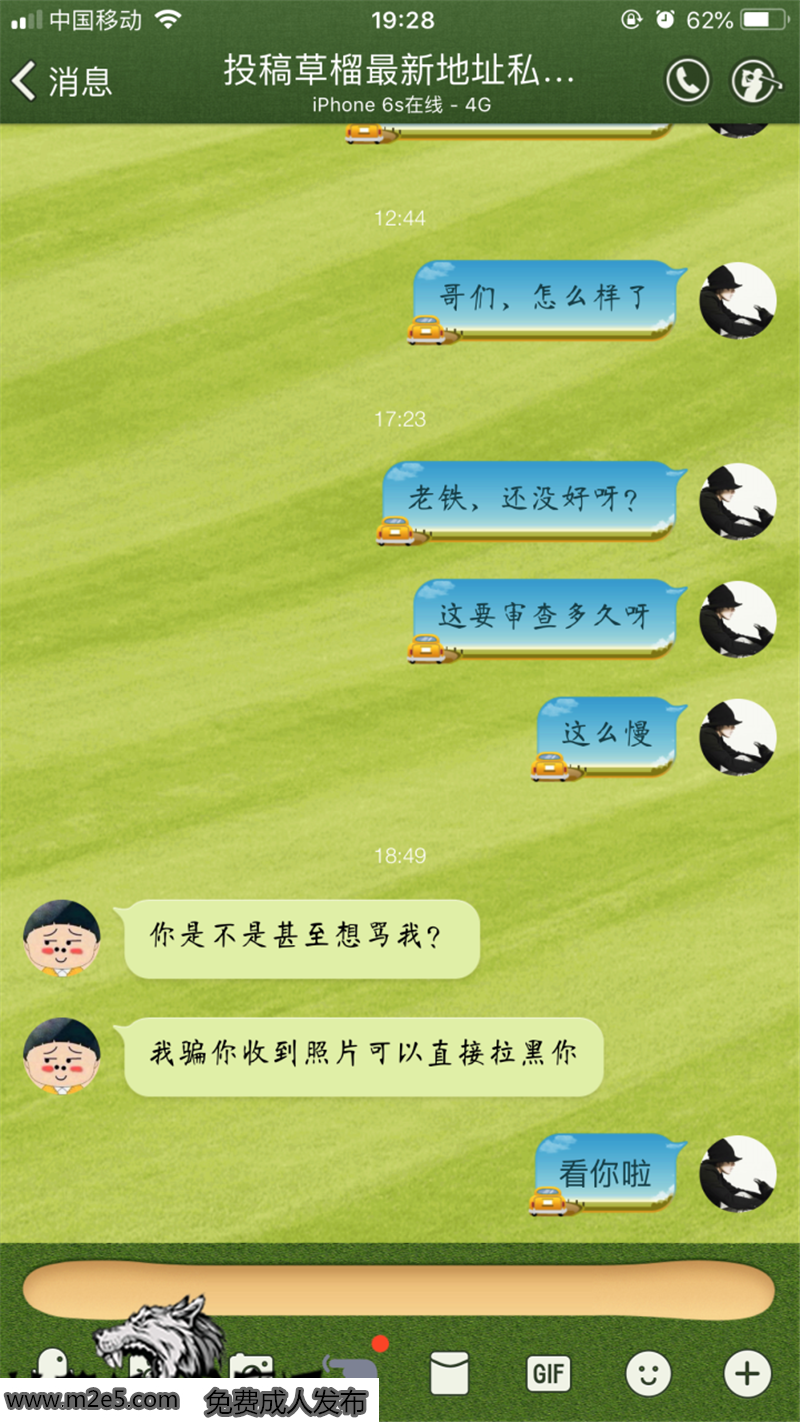Open the emoji smiley panel

(648, 1373)
